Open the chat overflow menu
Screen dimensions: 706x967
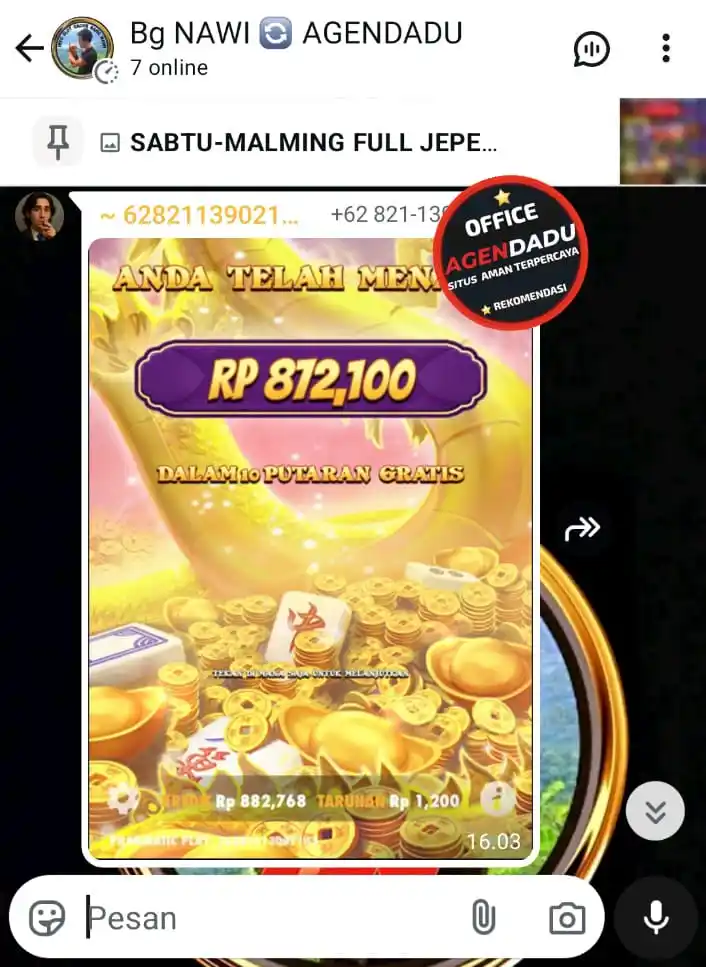(x=666, y=48)
